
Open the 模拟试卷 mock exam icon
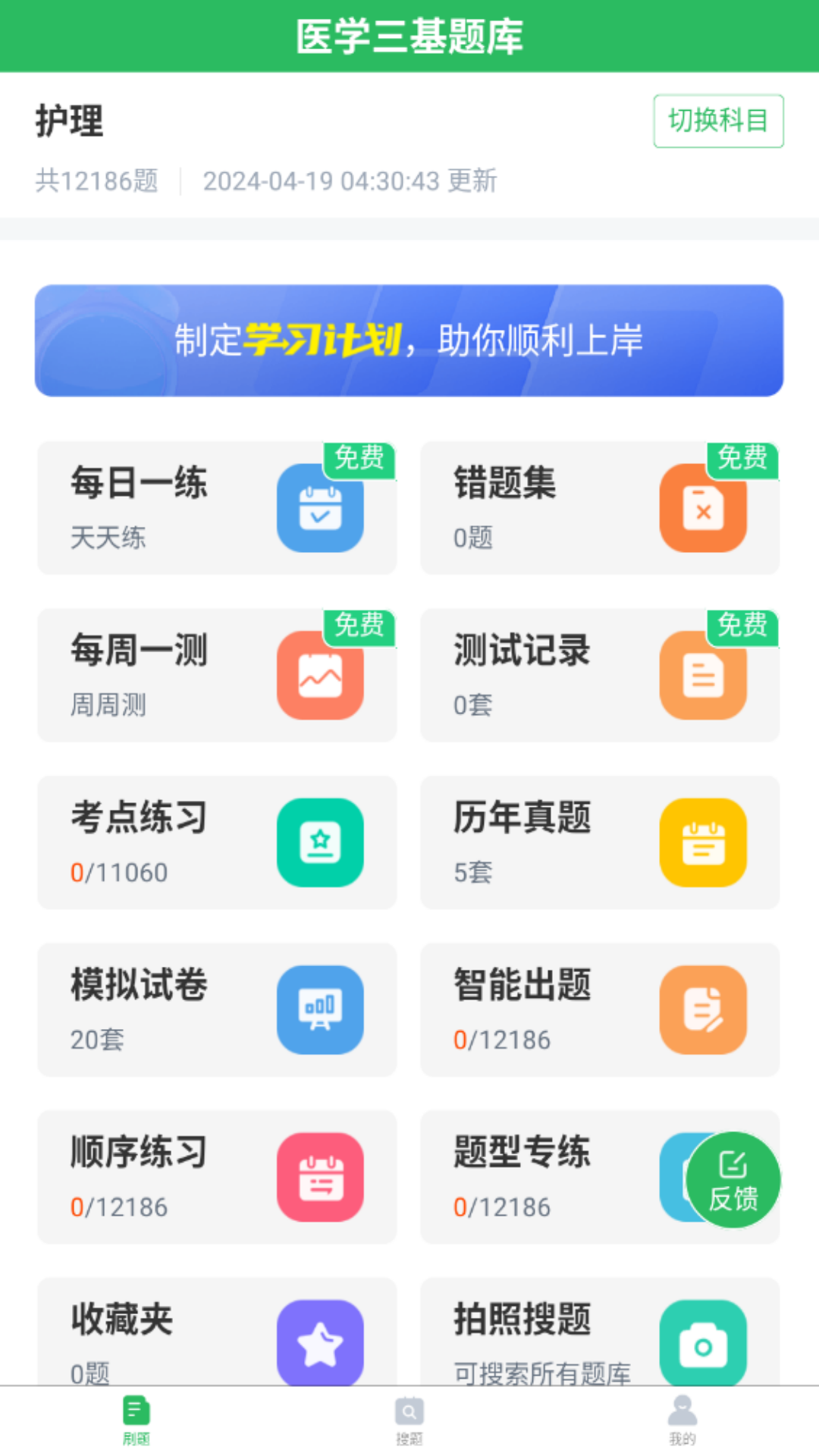[x=321, y=1010]
